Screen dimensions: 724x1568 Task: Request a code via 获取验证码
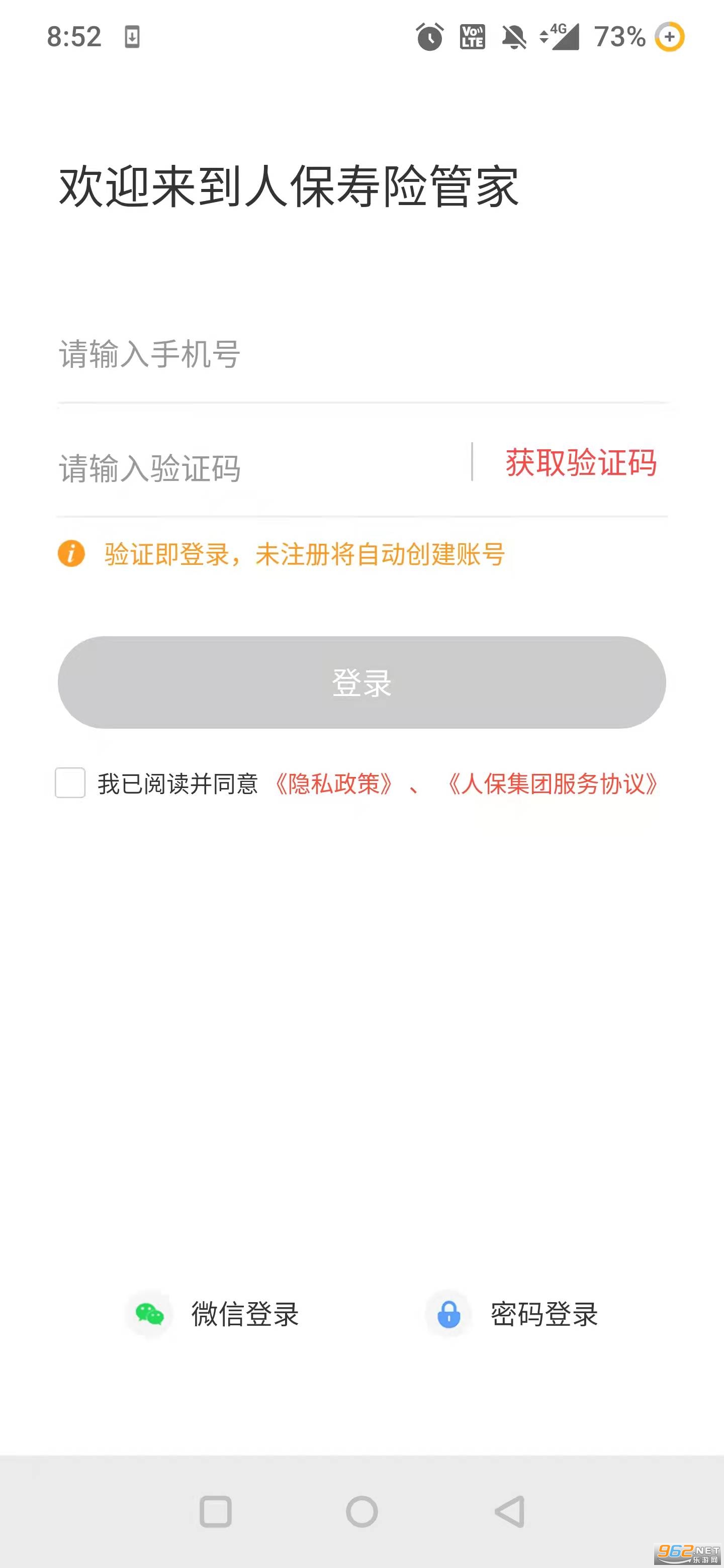pyautogui.click(x=581, y=462)
